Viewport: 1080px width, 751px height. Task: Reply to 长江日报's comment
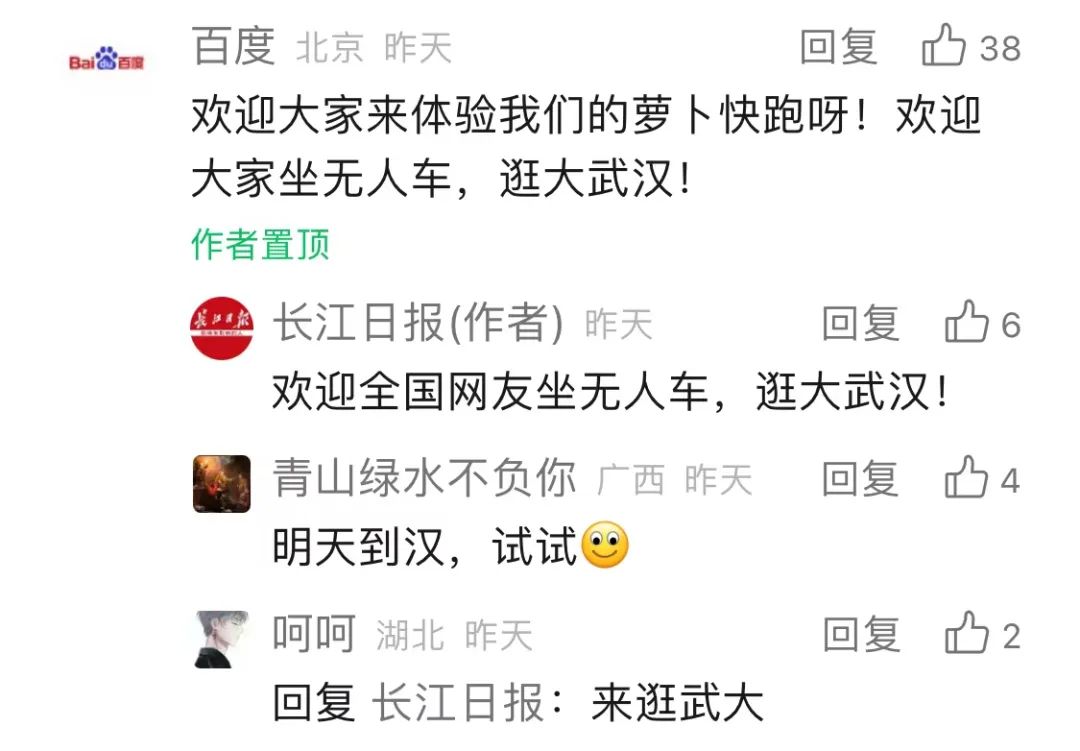pyautogui.click(x=860, y=324)
